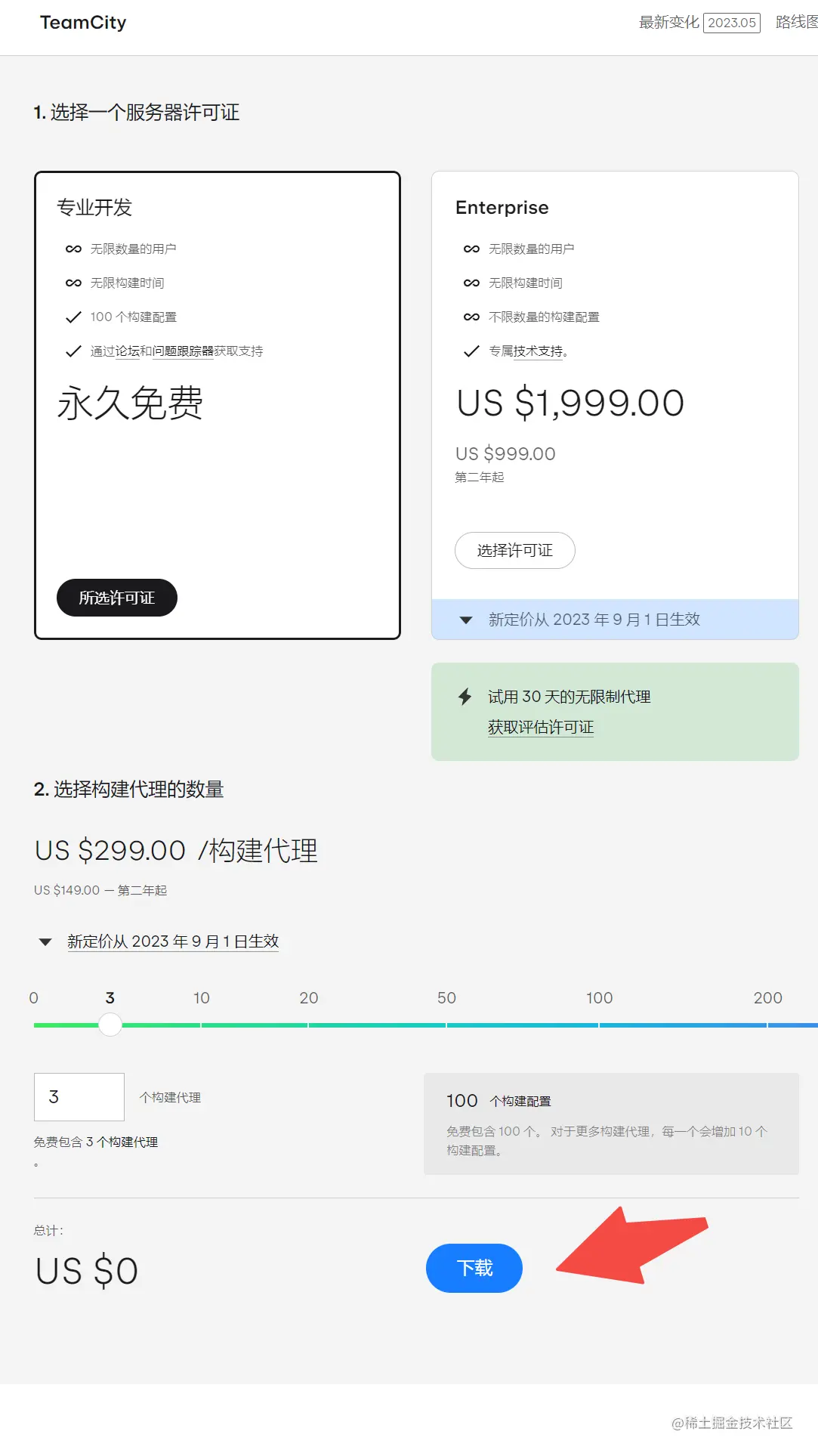Tap the 下载 download button
Image resolution: width=818 pixels, height=1456 pixels.
(474, 1268)
